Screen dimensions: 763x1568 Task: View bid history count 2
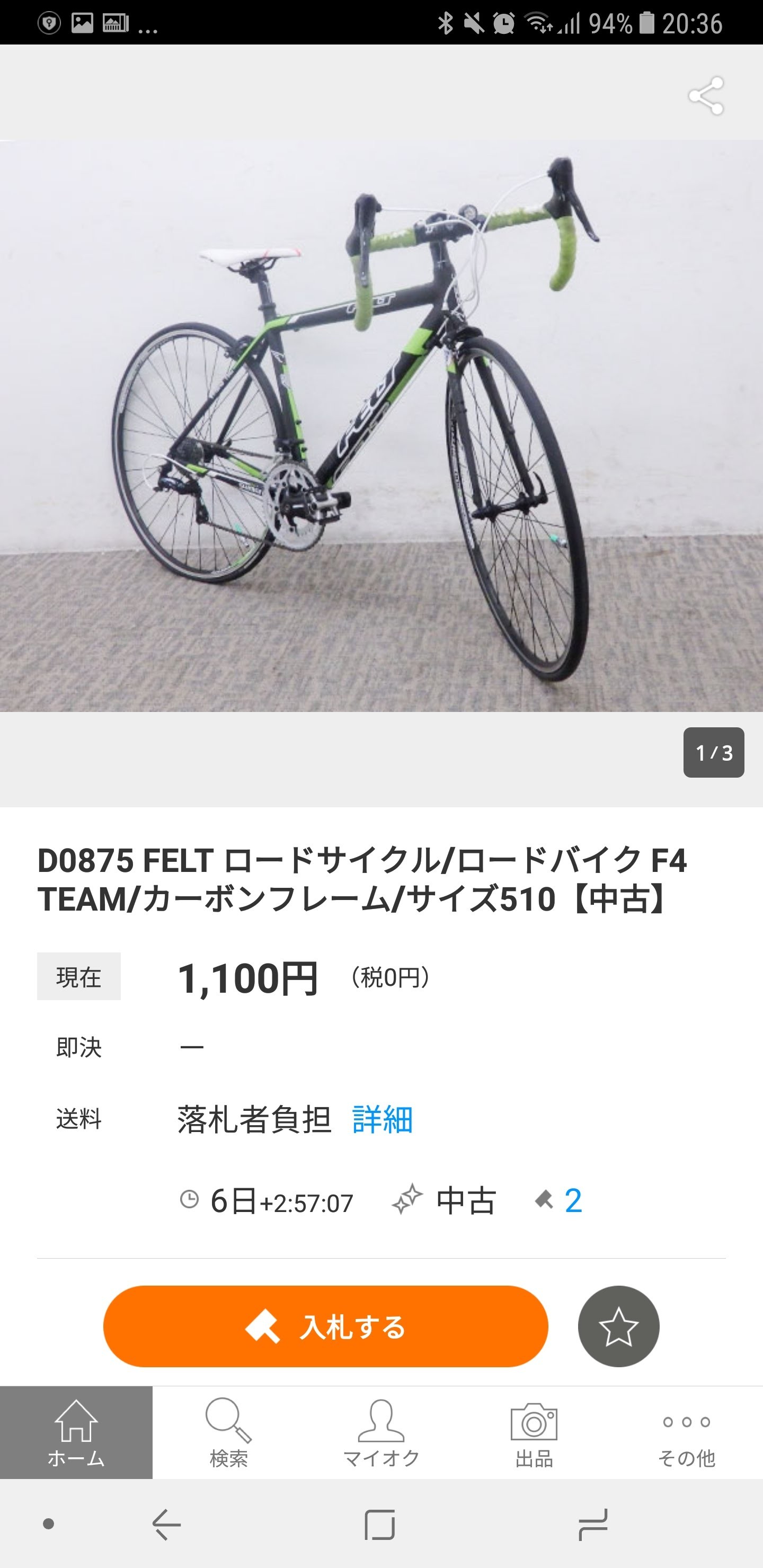click(572, 1201)
